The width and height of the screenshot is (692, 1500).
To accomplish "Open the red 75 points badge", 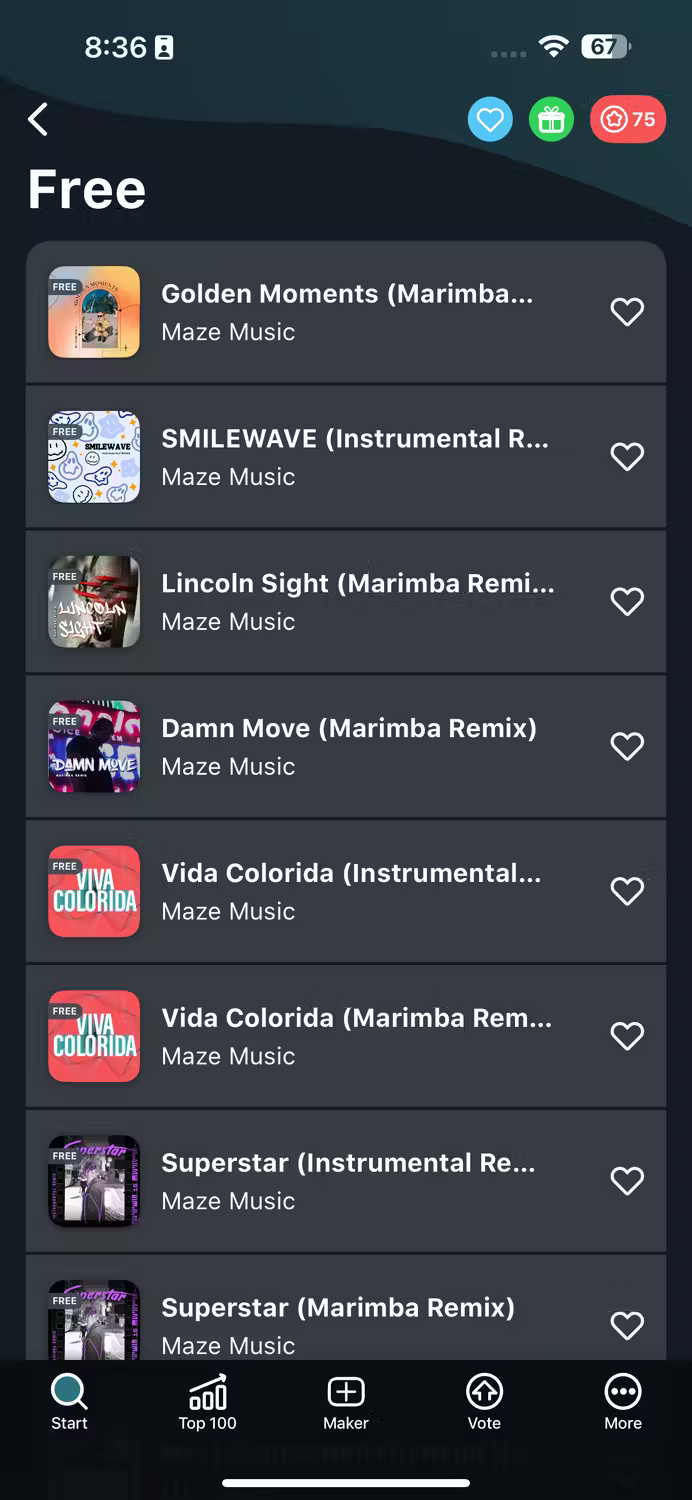I will tap(628, 121).
